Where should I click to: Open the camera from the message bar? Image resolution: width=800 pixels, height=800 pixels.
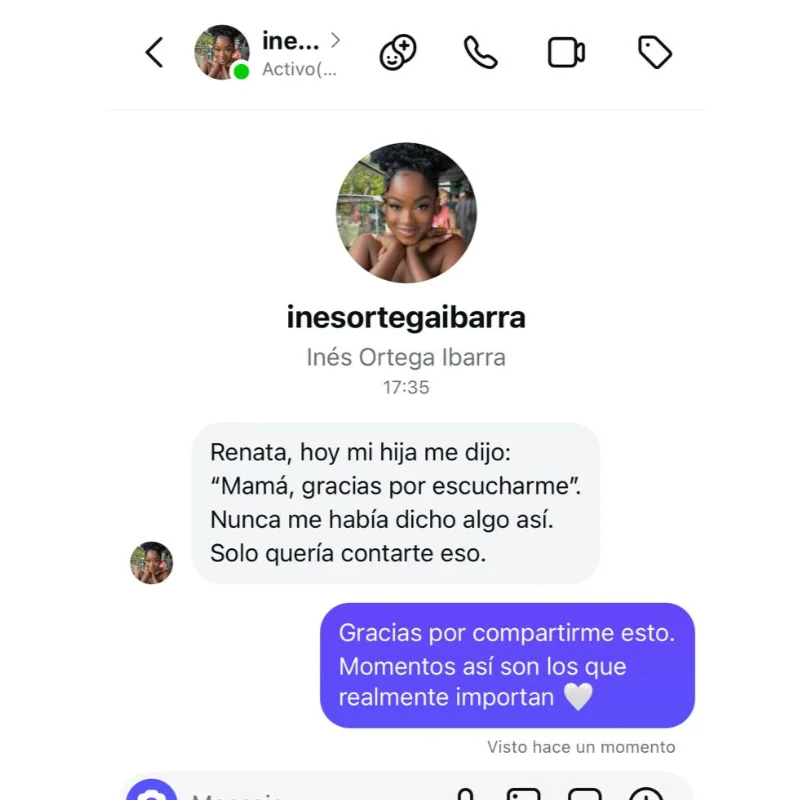click(x=152, y=793)
